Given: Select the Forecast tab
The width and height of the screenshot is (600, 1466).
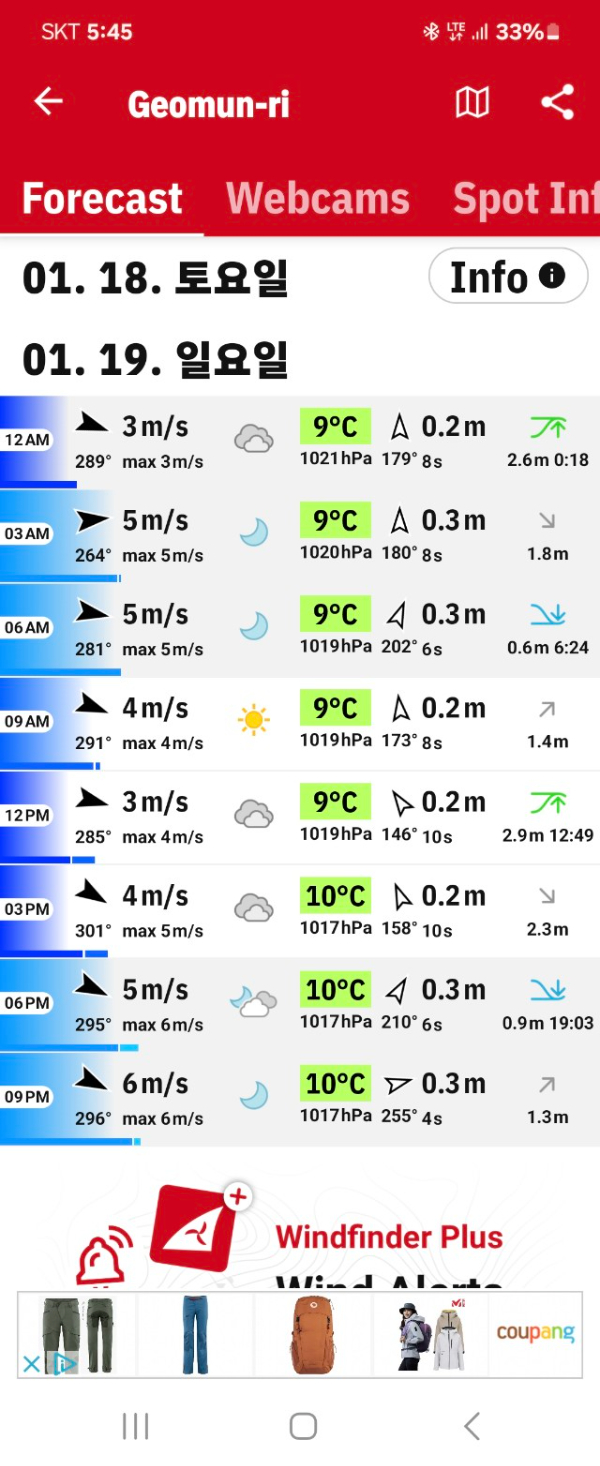Looking at the screenshot, I should [102, 199].
